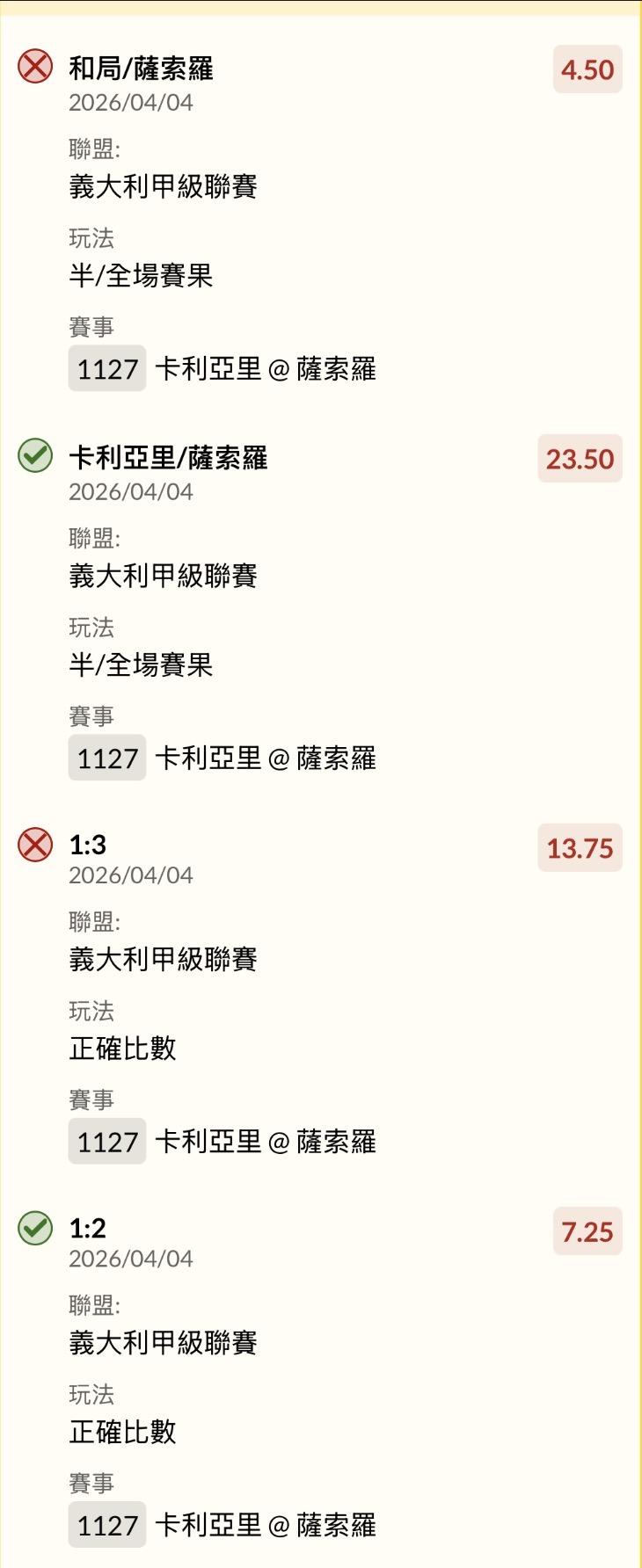The image size is (642, 1568).
Task: Open the 和局/薩索羅 half/full-time result entry
Action: coord(141,69)
